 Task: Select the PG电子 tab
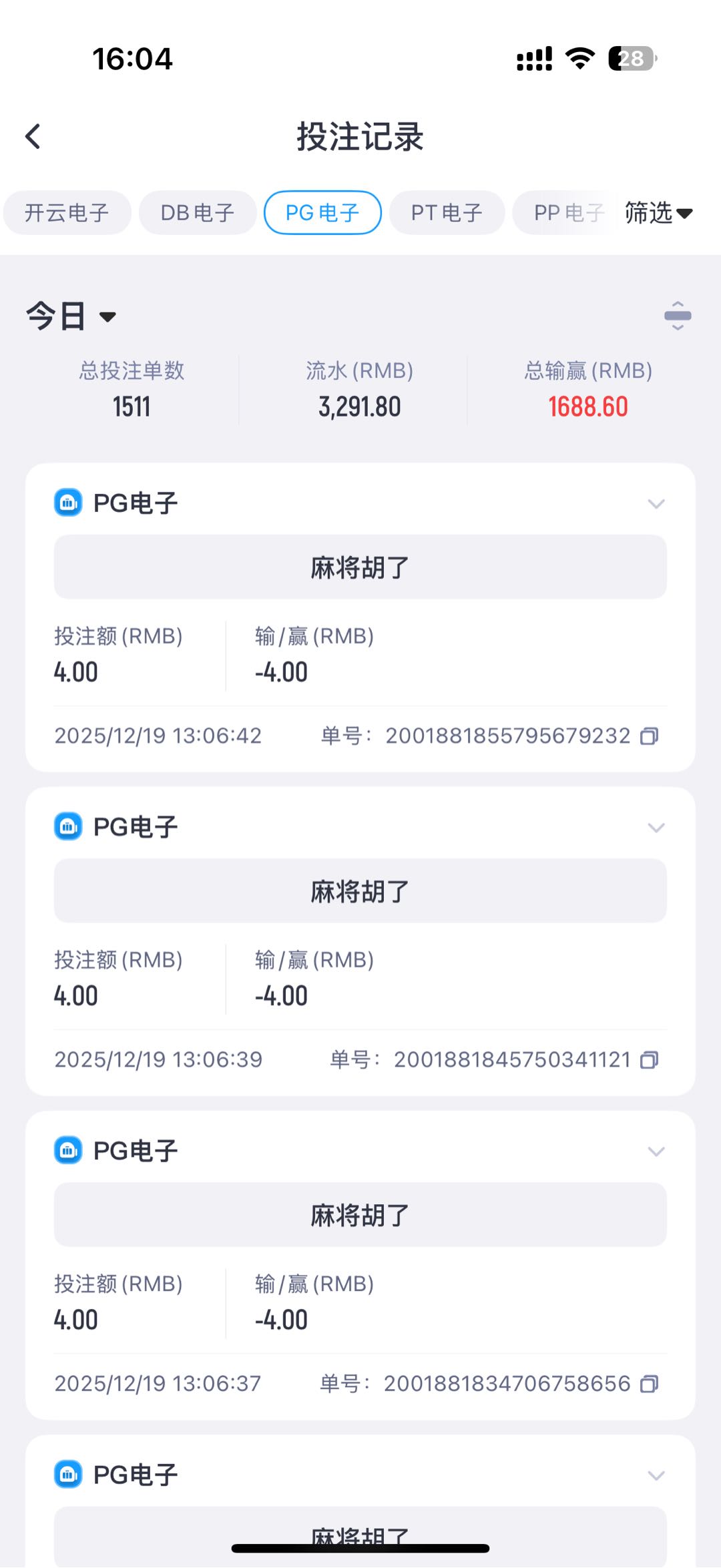322,213
